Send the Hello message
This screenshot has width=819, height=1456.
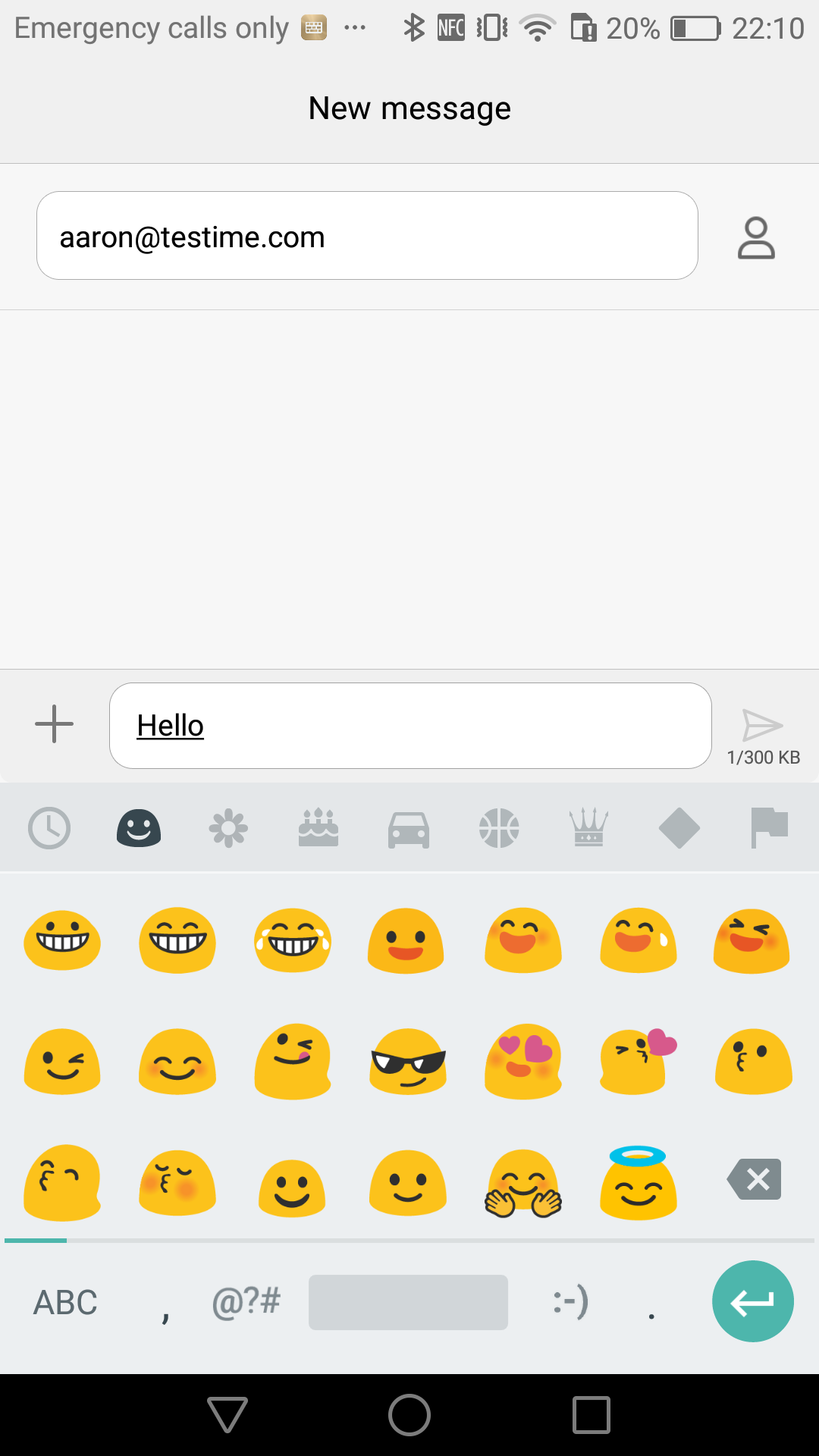762,726
